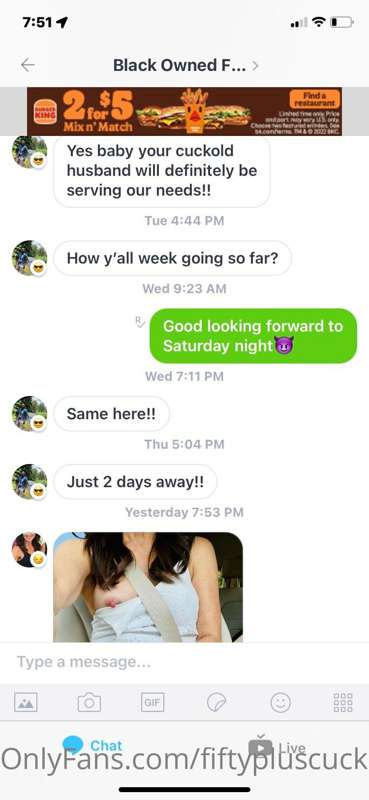Open the Burger King ad banner
Viewport: 369px width, 800px height.
(184, 111)
